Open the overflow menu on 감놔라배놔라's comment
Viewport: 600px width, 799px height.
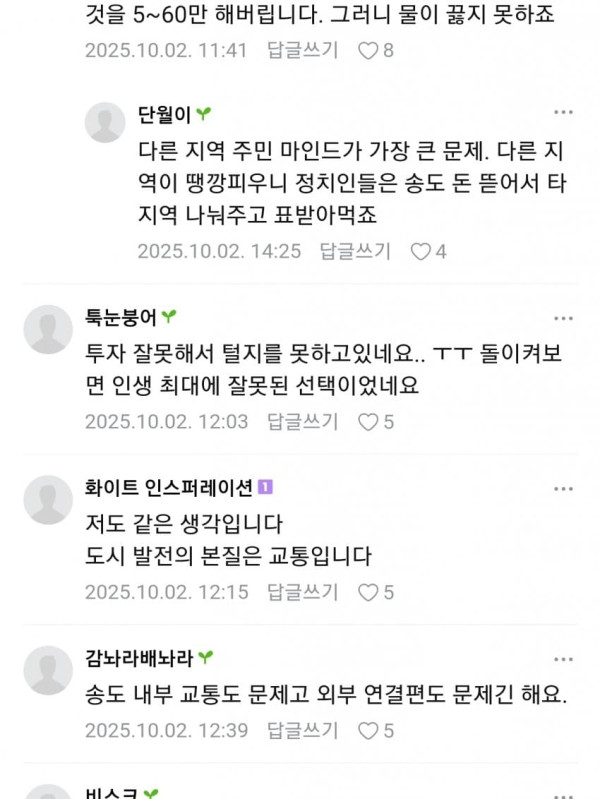point(564,657)
